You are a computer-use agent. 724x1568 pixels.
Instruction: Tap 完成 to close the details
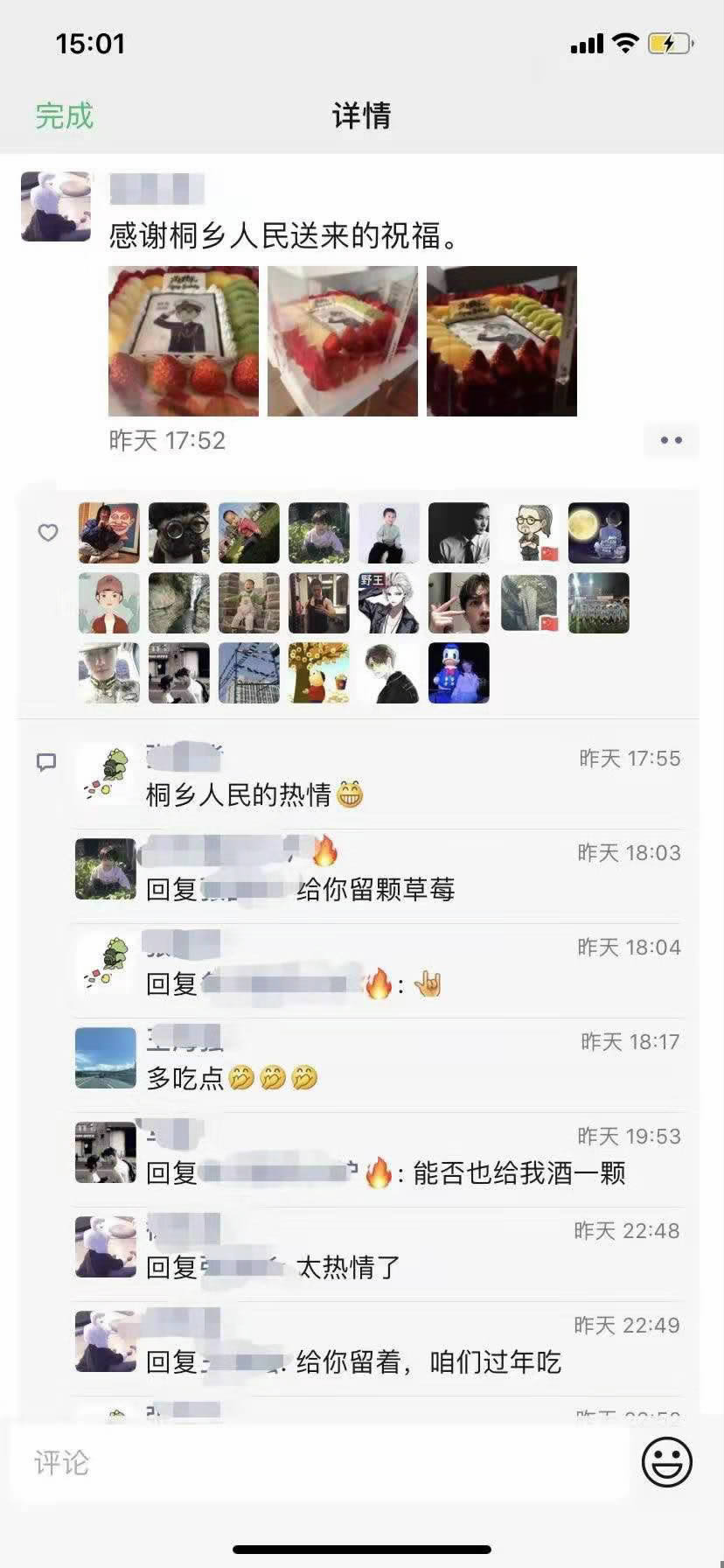pos(64,115)
